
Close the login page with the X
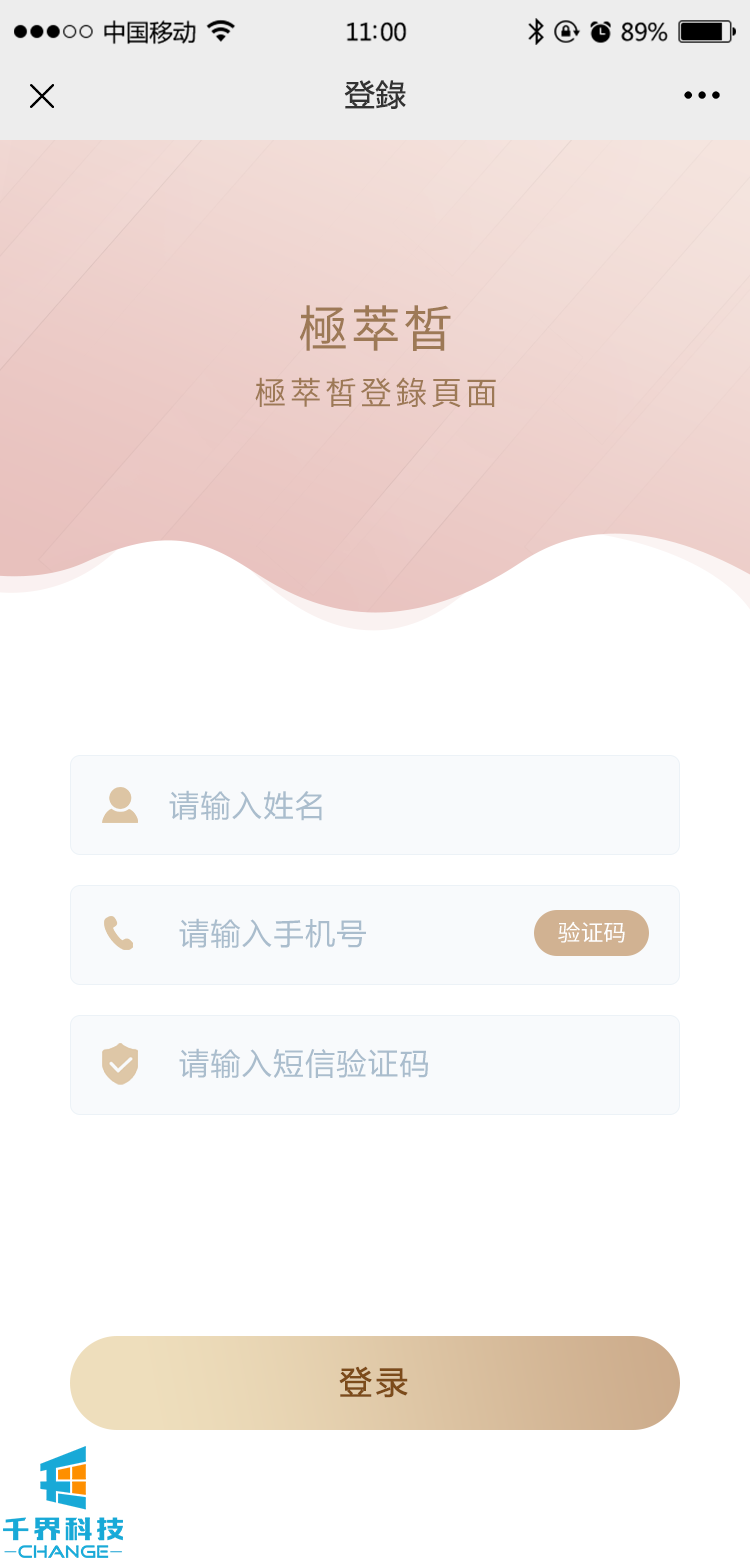[x=42, y=96]
